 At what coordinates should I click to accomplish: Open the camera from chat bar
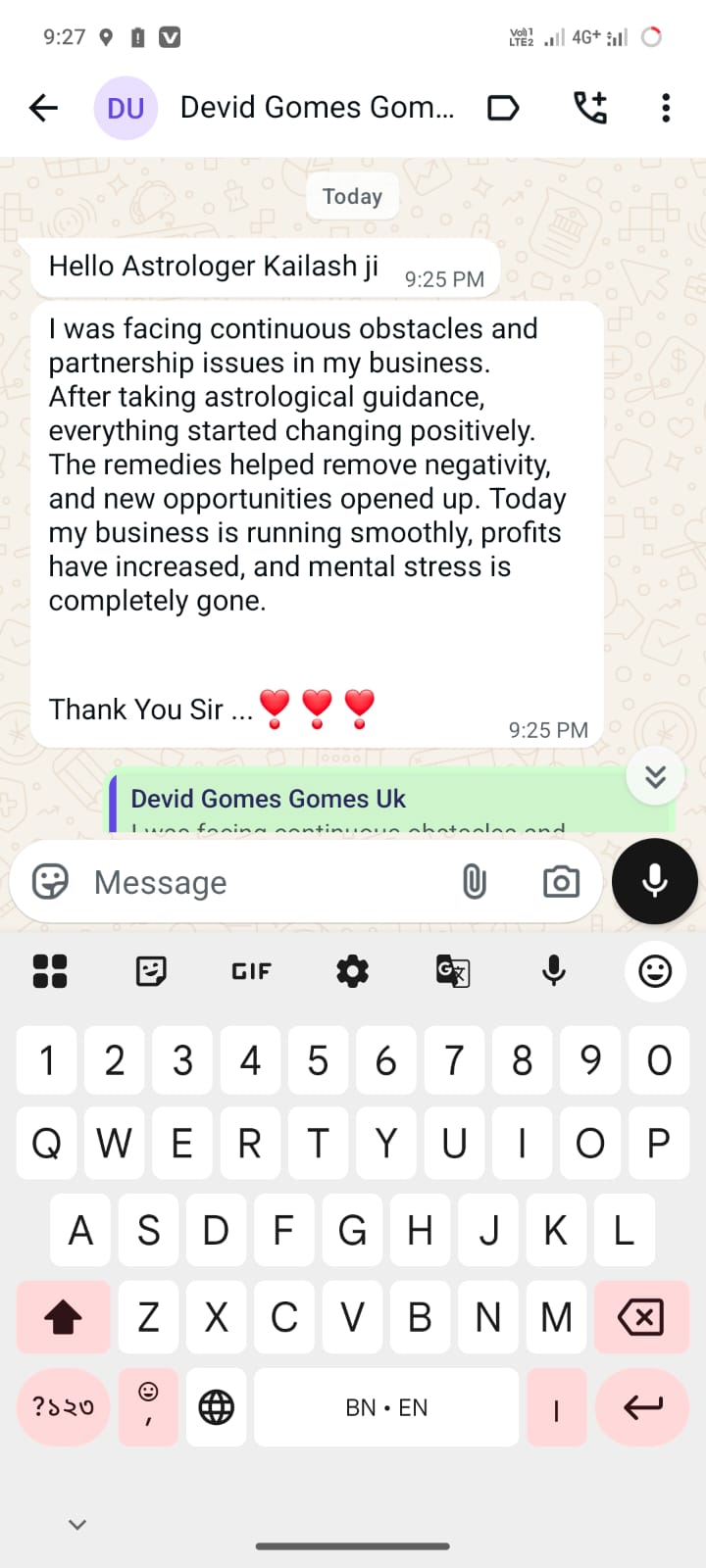coord(561,882)
